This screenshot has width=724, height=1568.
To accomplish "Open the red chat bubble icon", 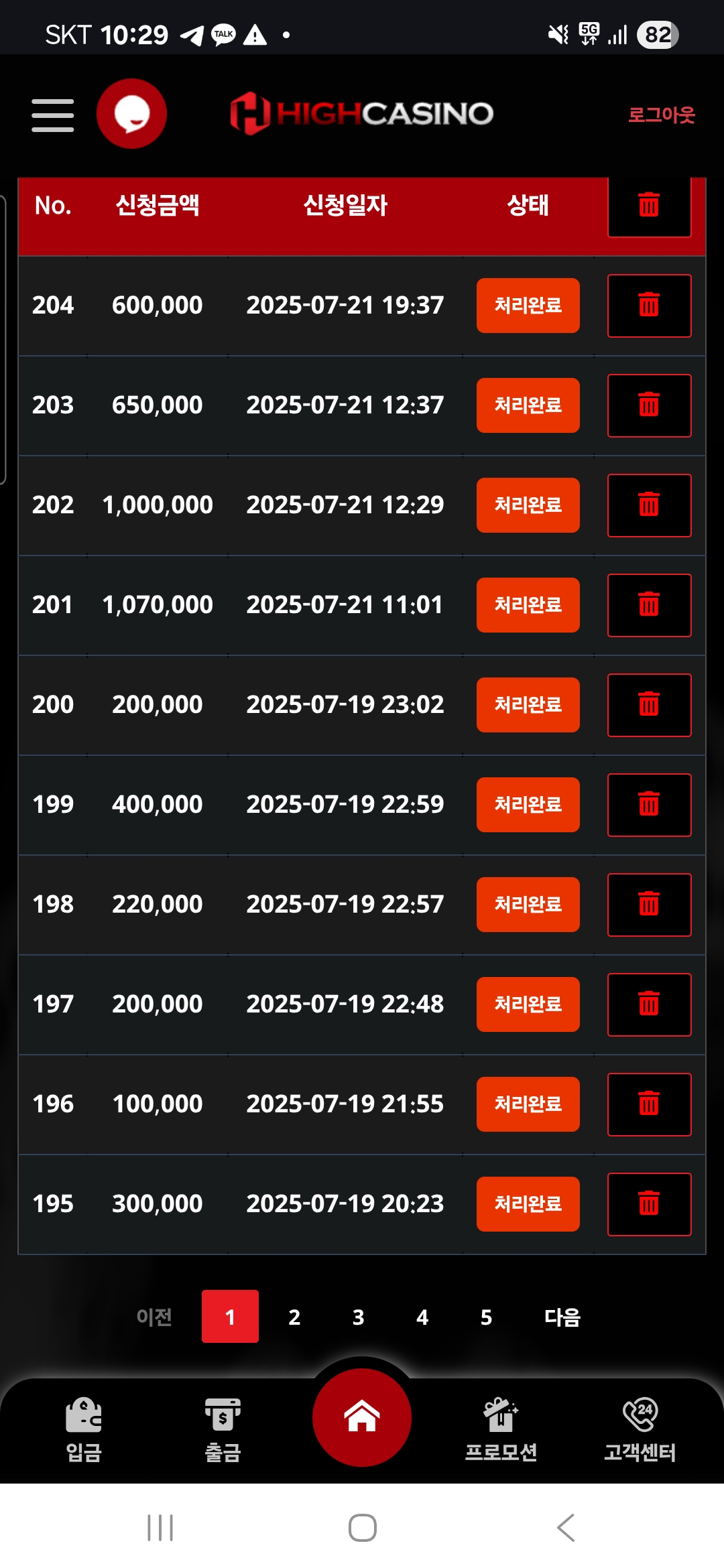I will pyautogui.click(x=131, y=113).
